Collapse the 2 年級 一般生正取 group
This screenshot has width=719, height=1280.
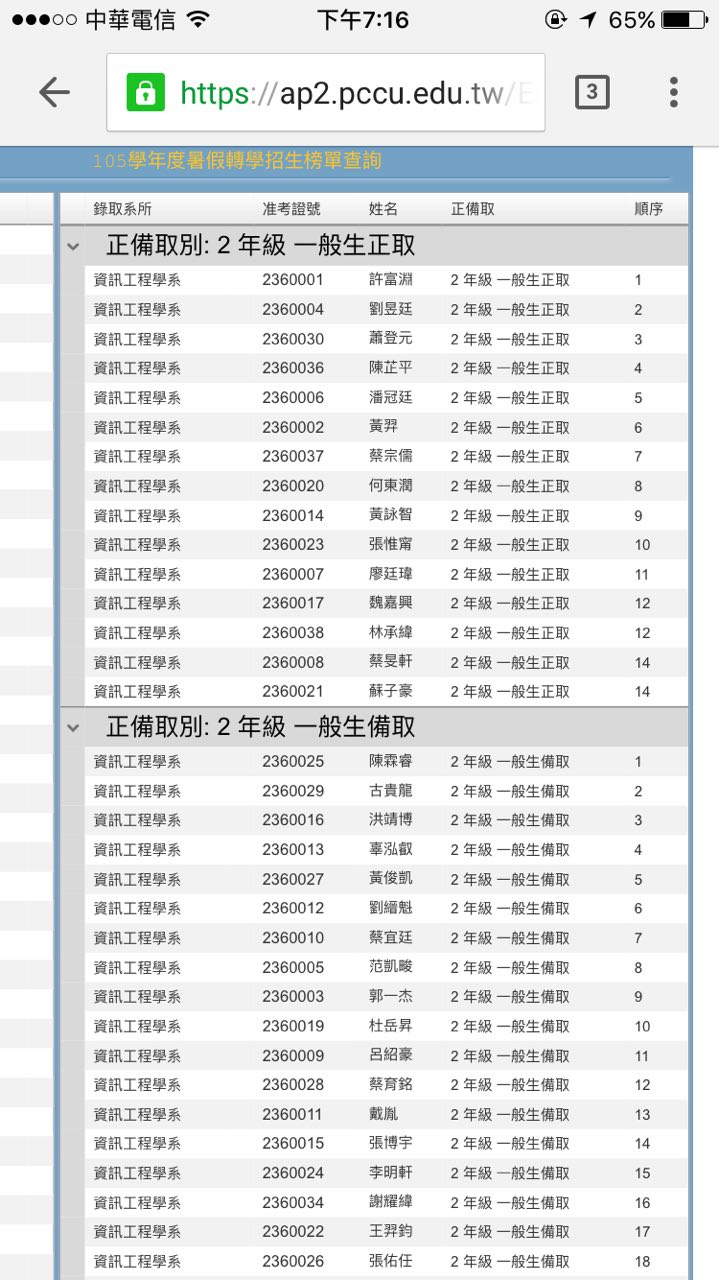click(73, 246)
